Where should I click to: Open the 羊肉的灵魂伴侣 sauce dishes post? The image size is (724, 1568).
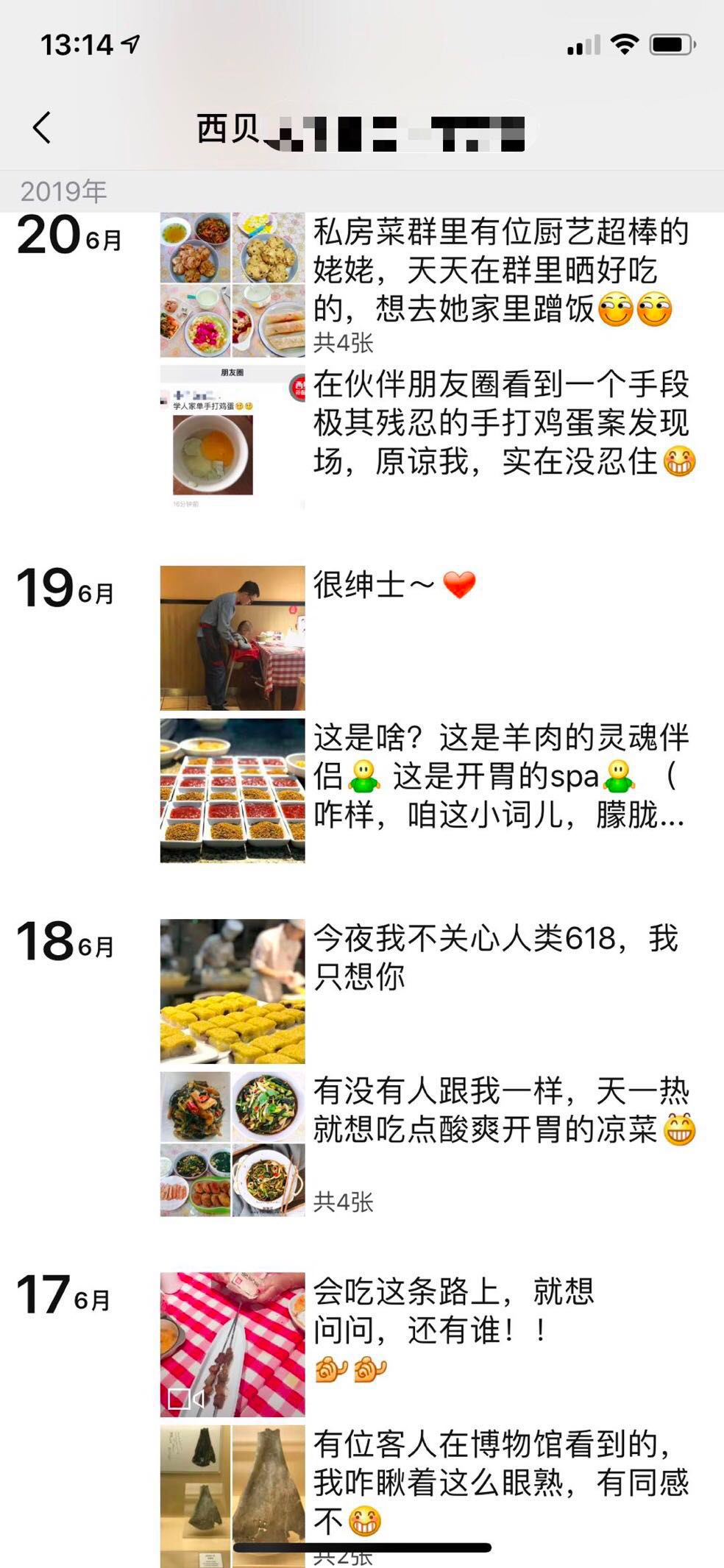click(233, 790)
